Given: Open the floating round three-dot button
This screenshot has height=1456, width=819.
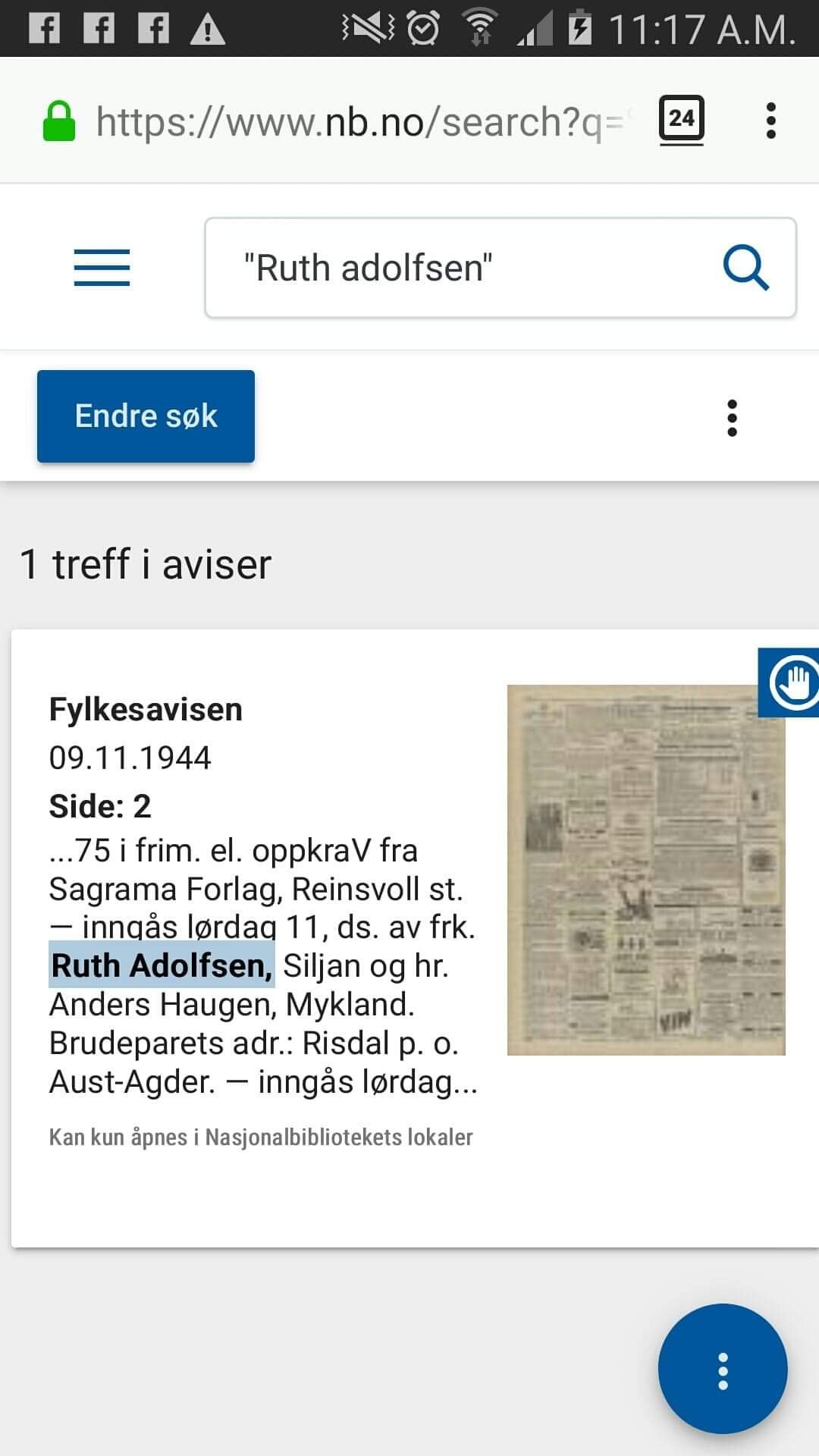Looking at the screenshot, I should coord(723,1369).
